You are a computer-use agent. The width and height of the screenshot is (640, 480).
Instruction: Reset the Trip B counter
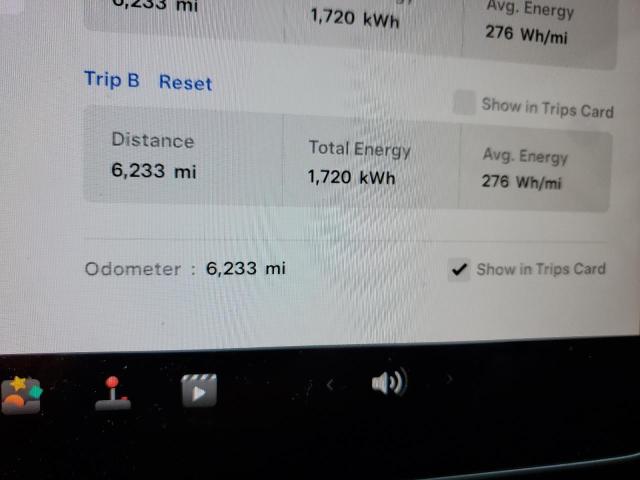coord(185,82)
